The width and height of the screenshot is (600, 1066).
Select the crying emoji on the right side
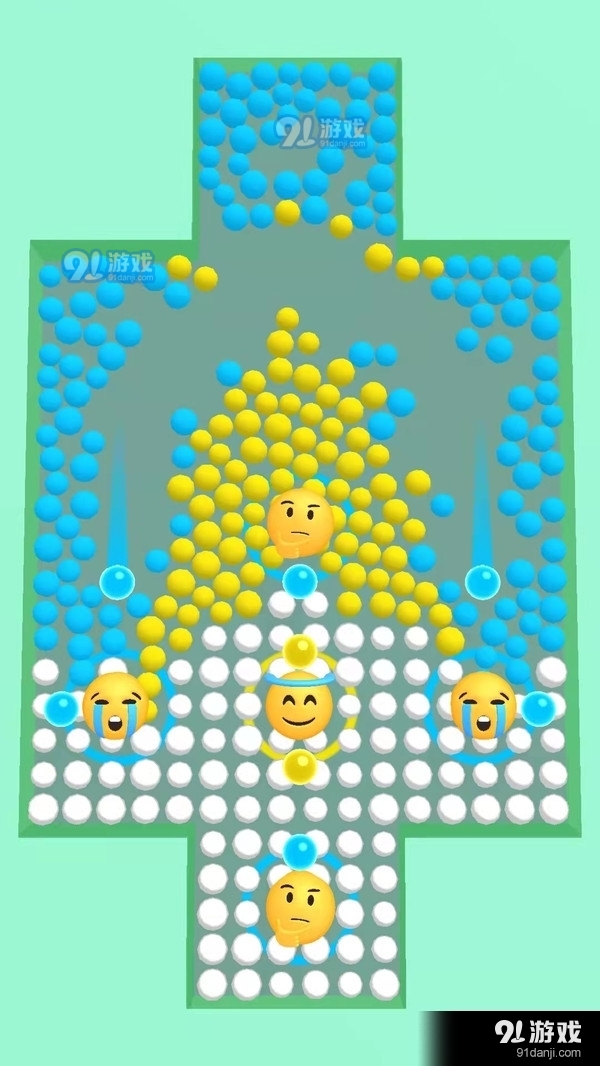click(484, 704)
